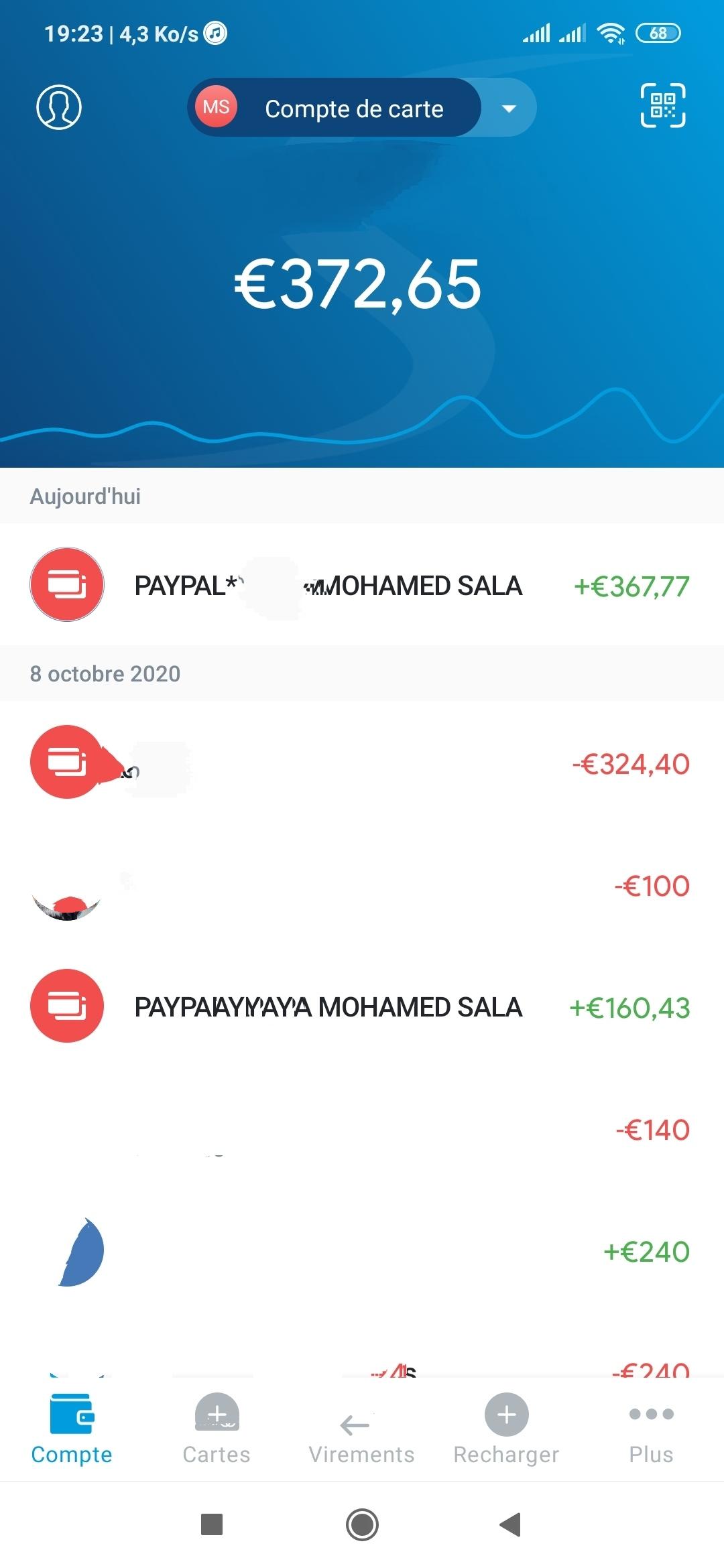Switch to the Cartes tab
Viewport: 724px width, 1568px height.
click(217, 1429)
